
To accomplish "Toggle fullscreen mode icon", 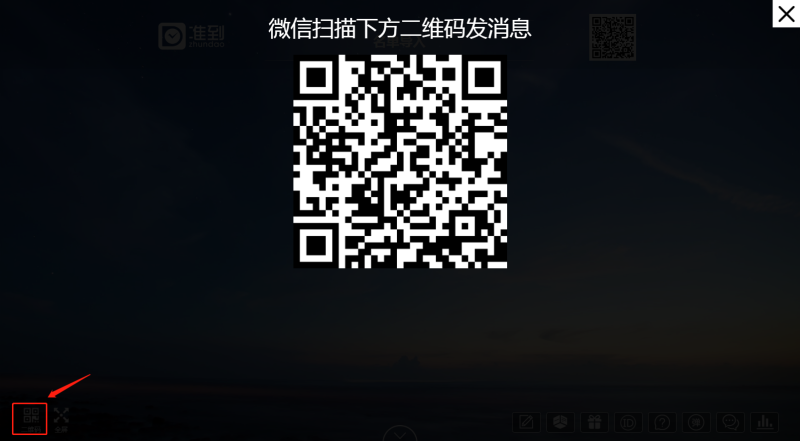I will click(62, 418).
